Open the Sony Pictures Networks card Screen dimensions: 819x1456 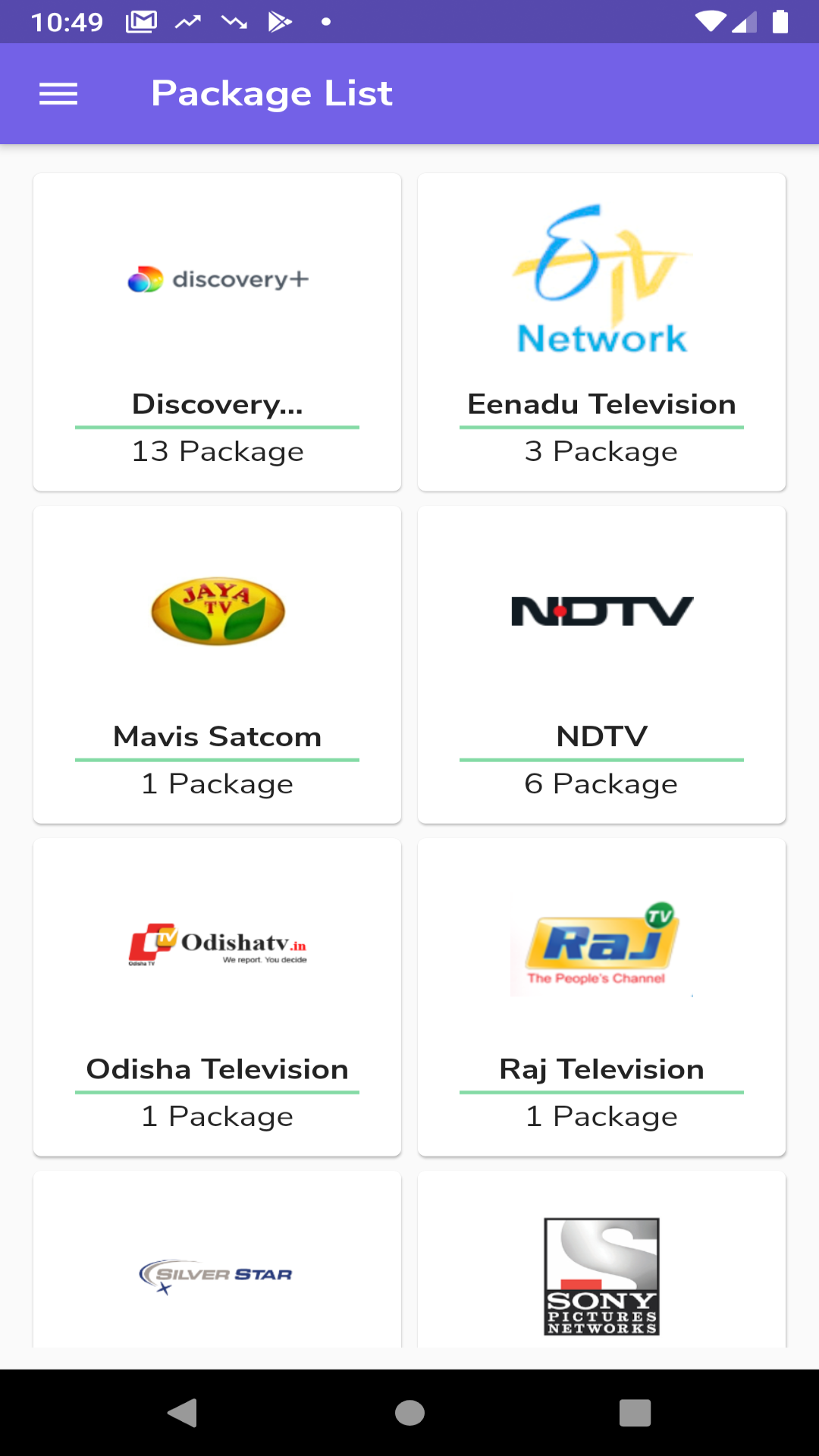601,1260
